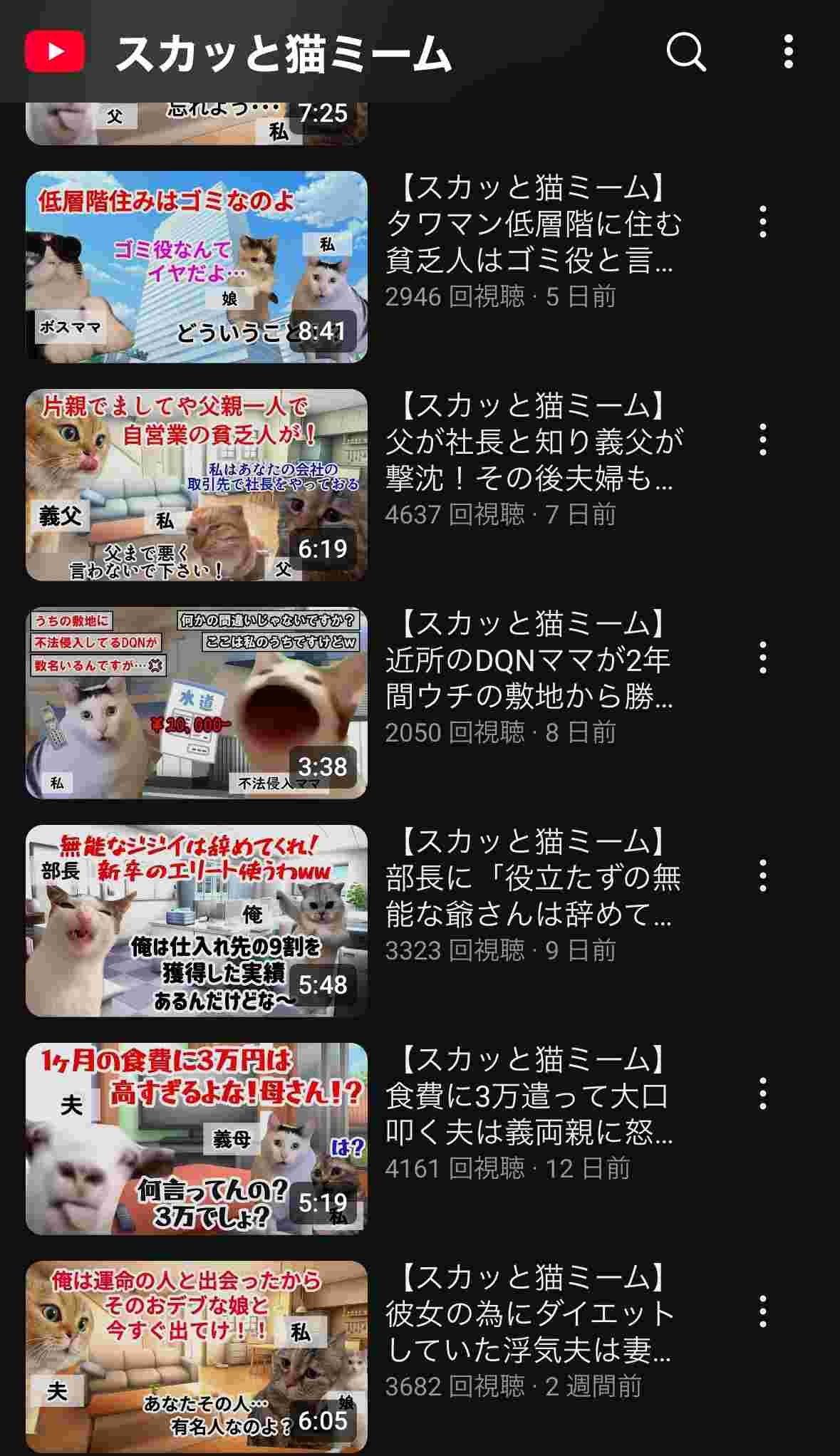Open options for the 父が社長 video
This screenshot has height=1456, width=840.
point(763,440)
